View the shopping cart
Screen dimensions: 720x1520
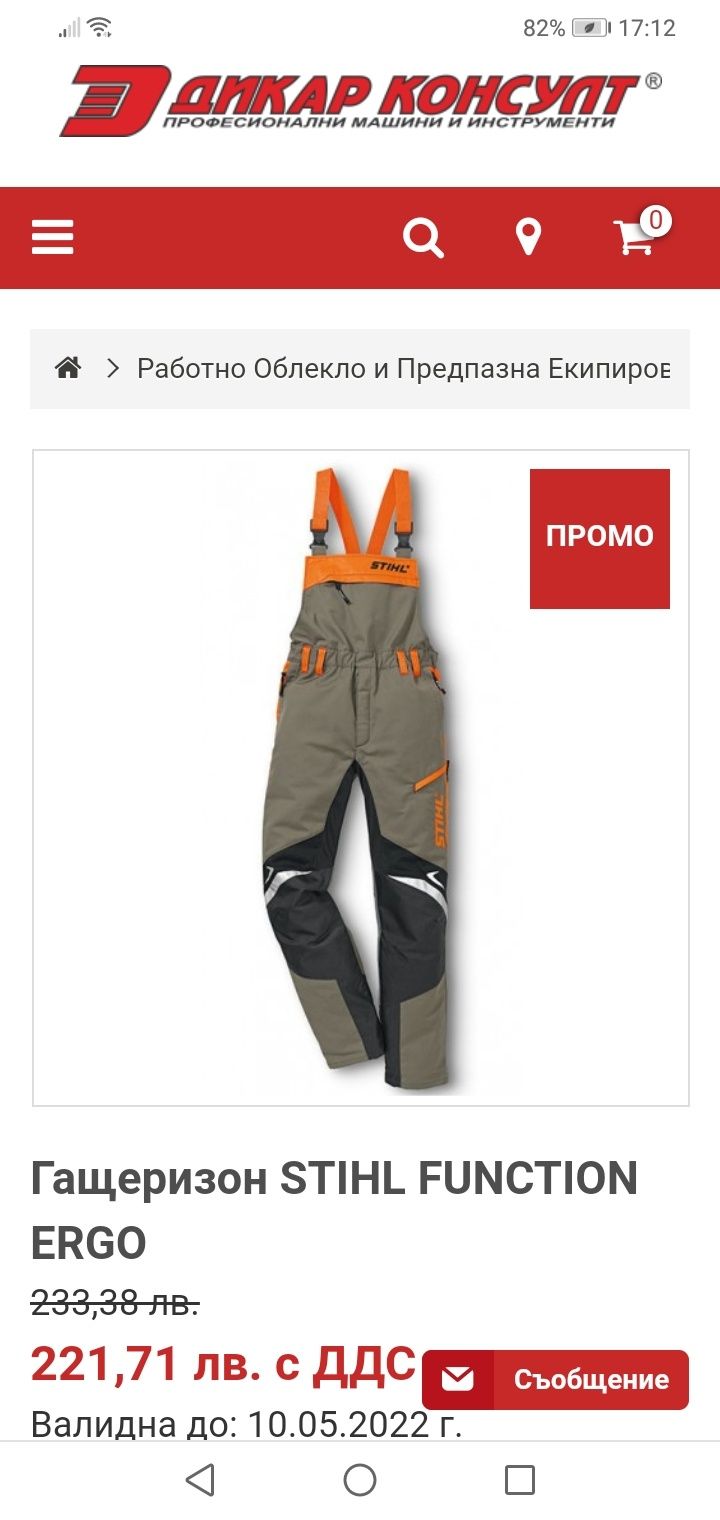coord(636,237)
